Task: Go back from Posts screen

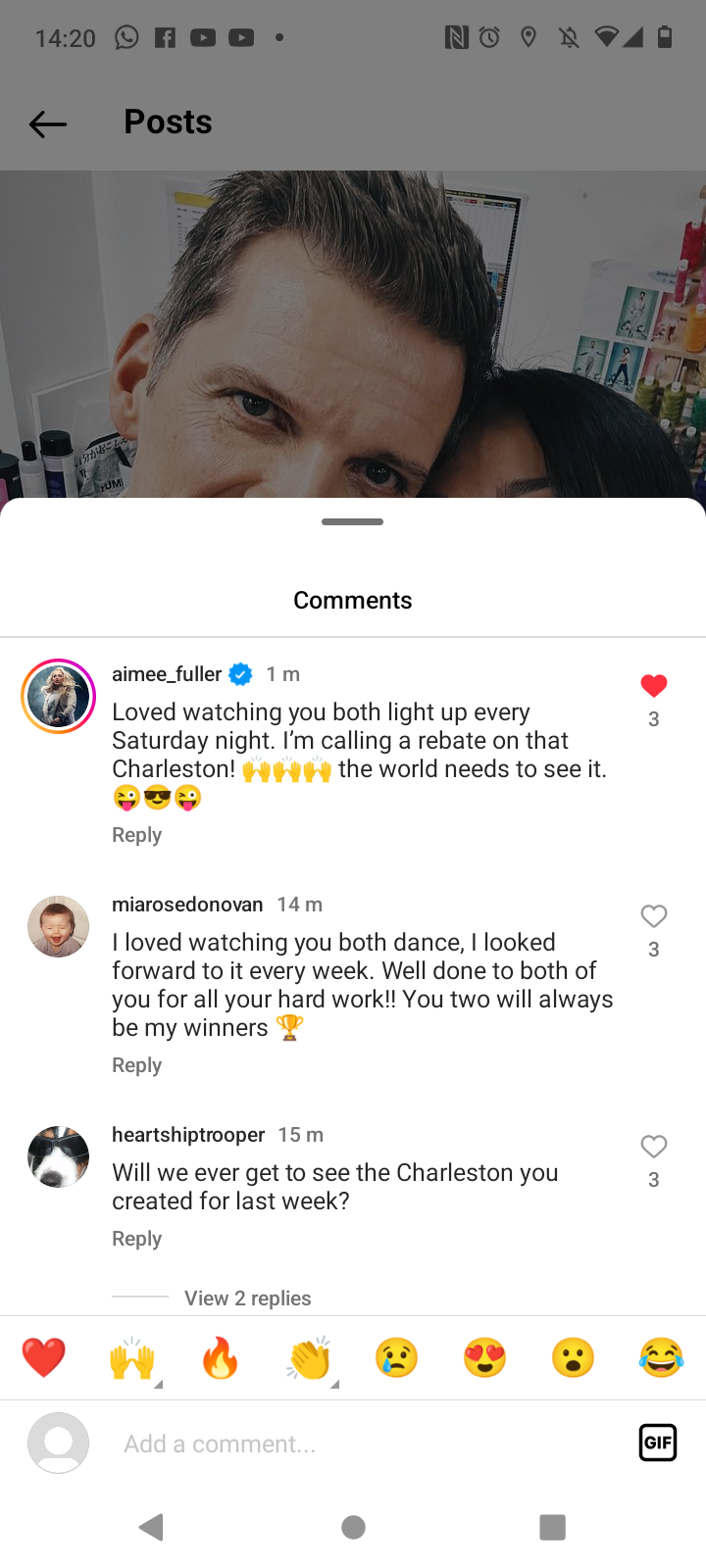Action: (47, 123)
